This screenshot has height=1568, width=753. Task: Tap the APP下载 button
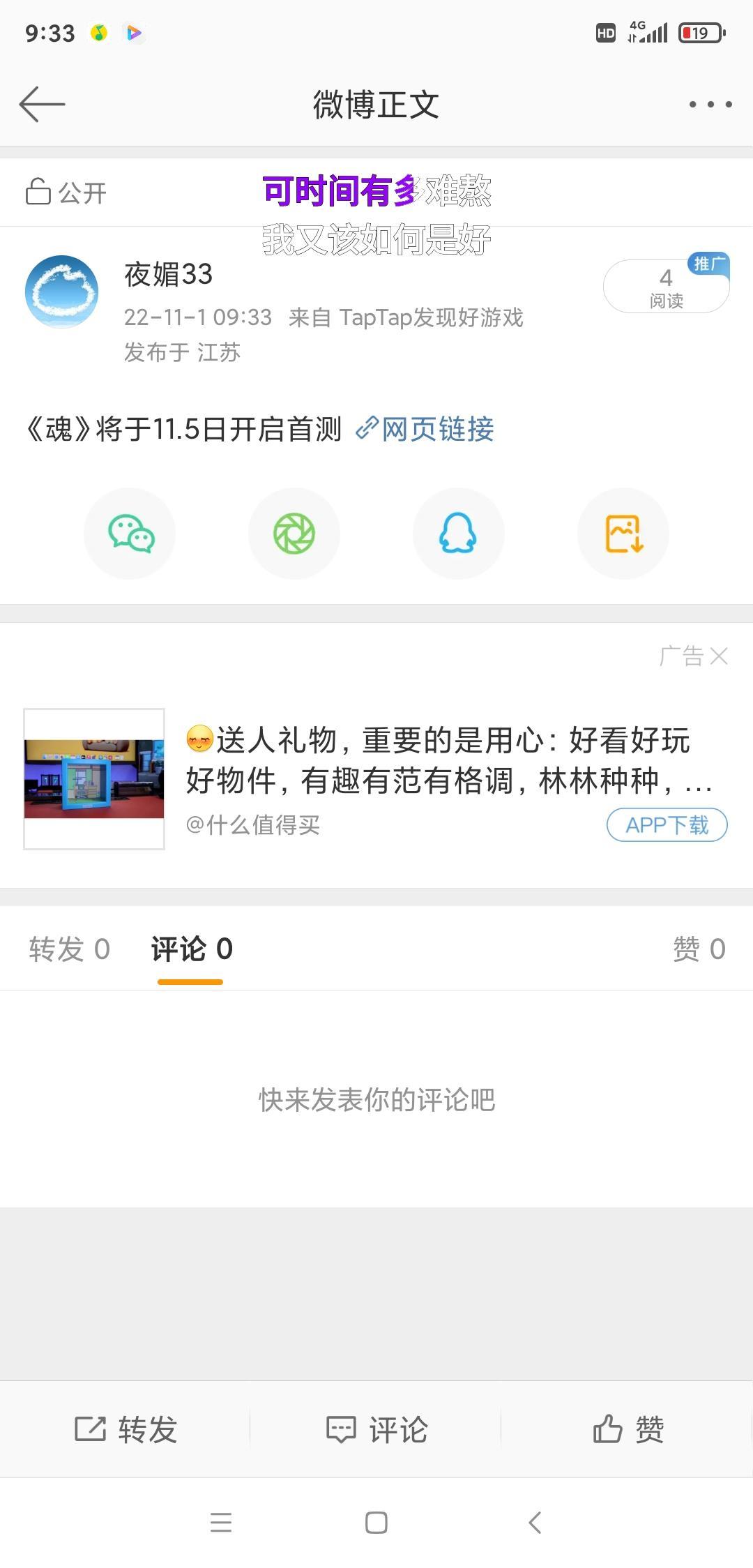667,825
